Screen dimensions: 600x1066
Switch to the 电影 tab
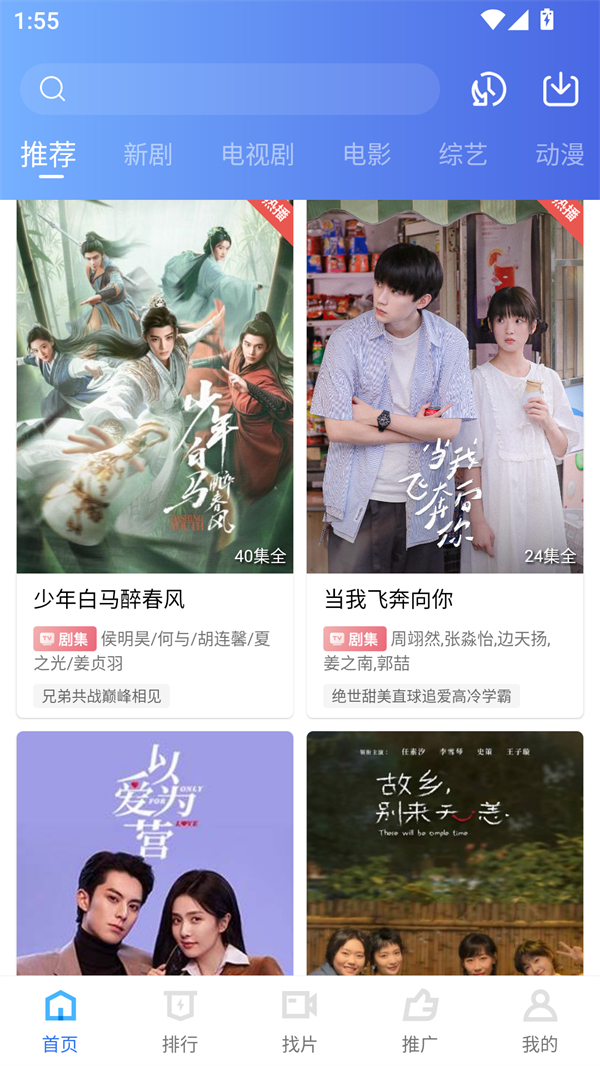pyautogui.click(x=367, y=154)
